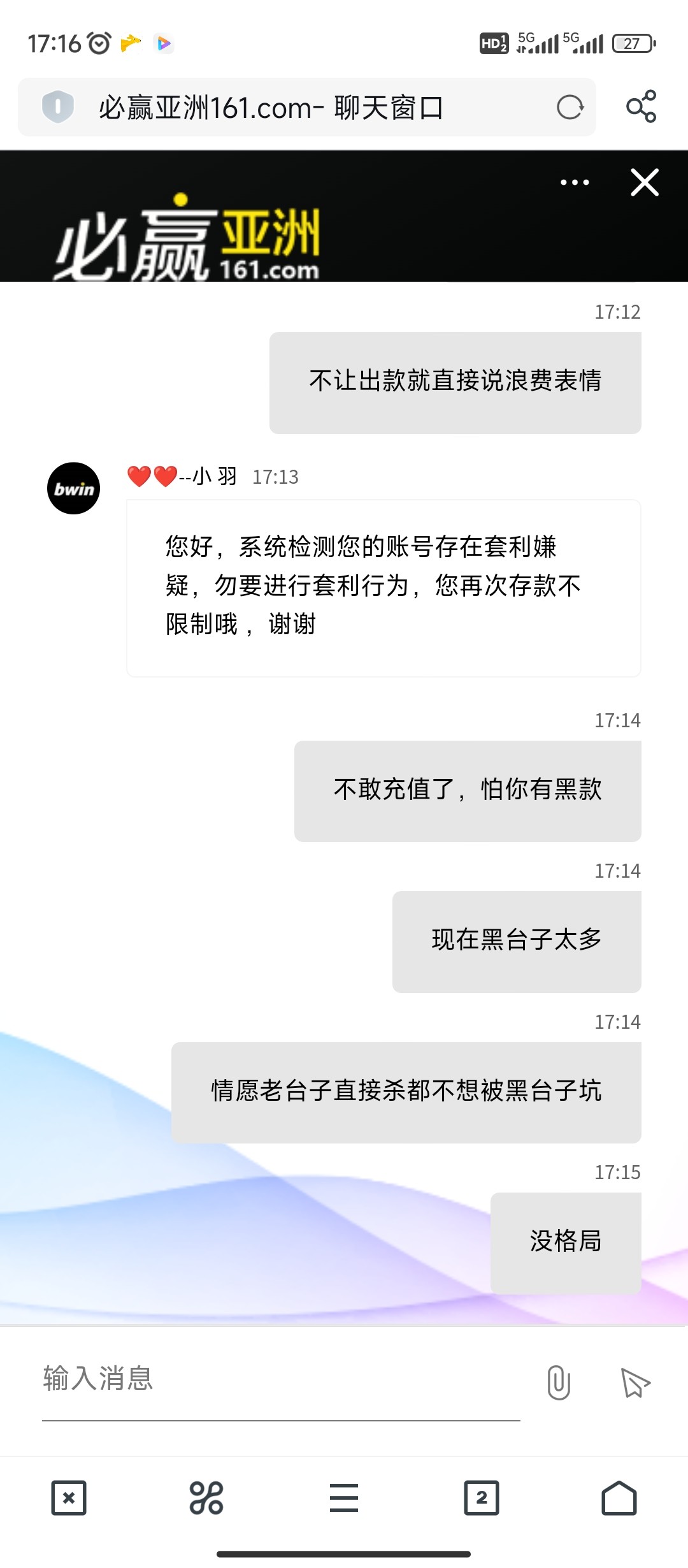Reload the page in the address bar
688x1568 pixels.
[570, 107]
